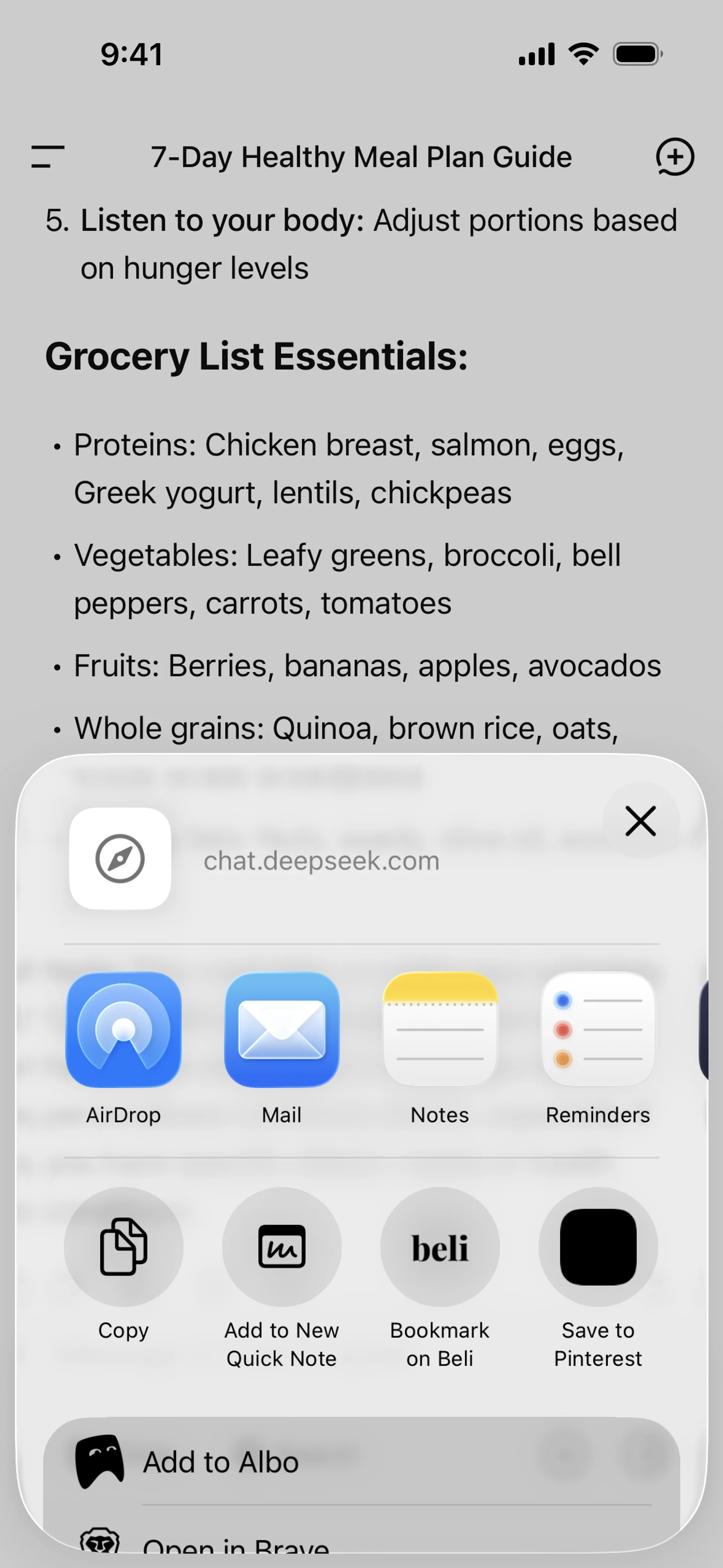
Task: Copy the link to clipboard
Action: click(x=124, y=1247)
